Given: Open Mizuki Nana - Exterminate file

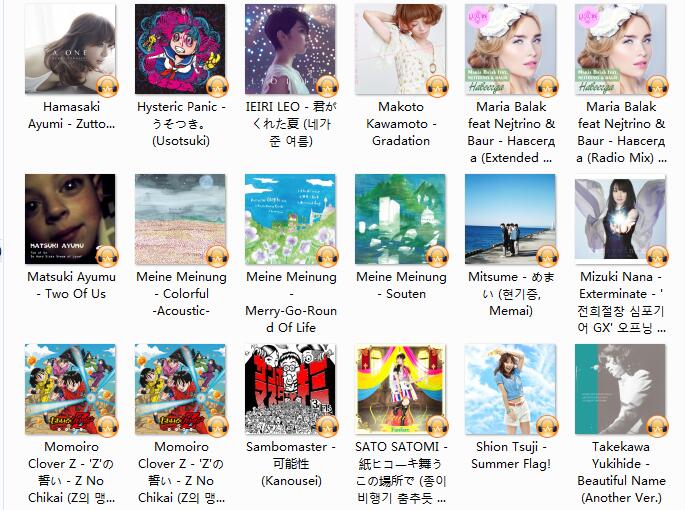Looking at the screenshot, I should tap(621, 219).
